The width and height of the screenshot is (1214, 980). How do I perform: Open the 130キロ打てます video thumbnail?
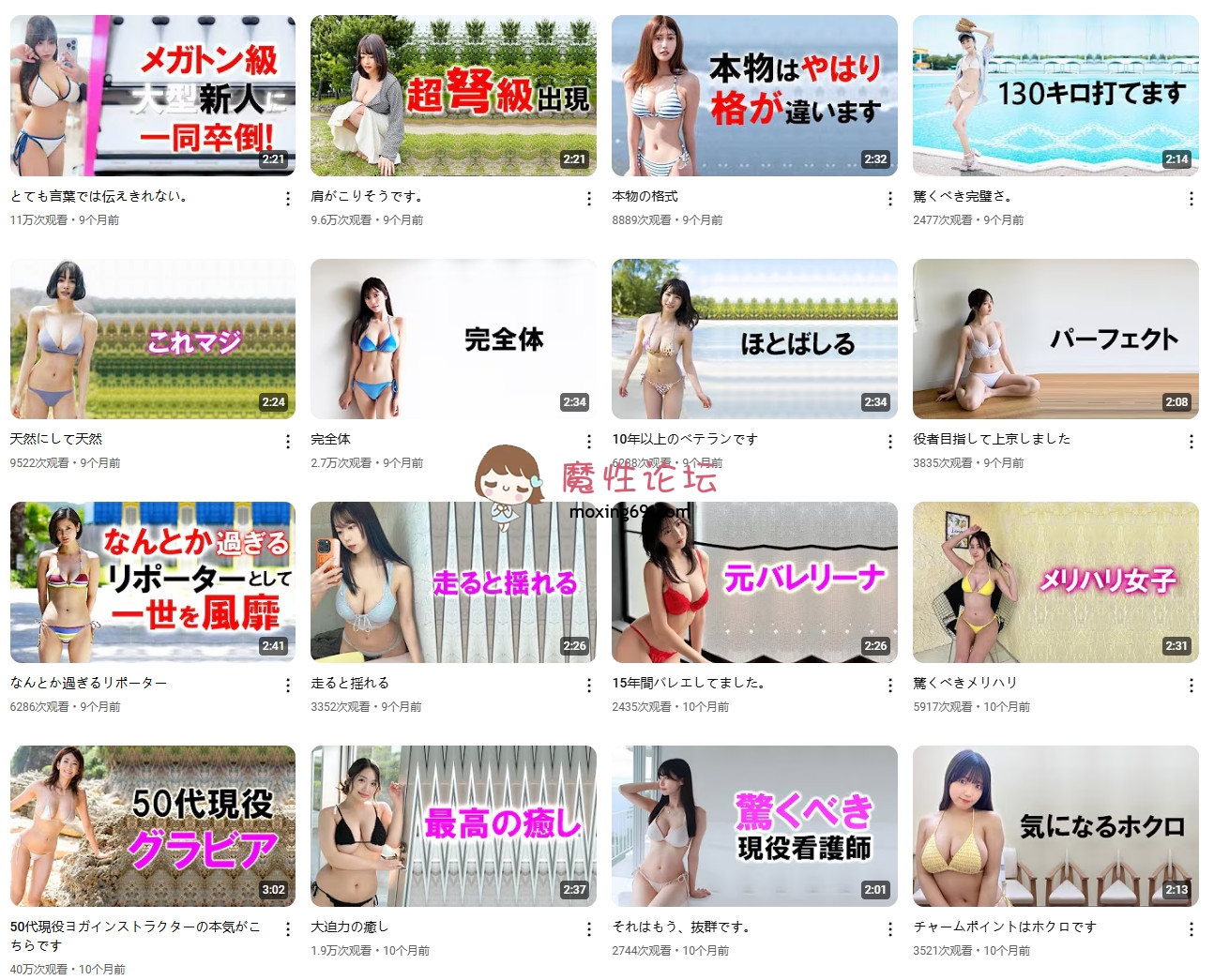pyautogui.click(x=1055, y=96)
